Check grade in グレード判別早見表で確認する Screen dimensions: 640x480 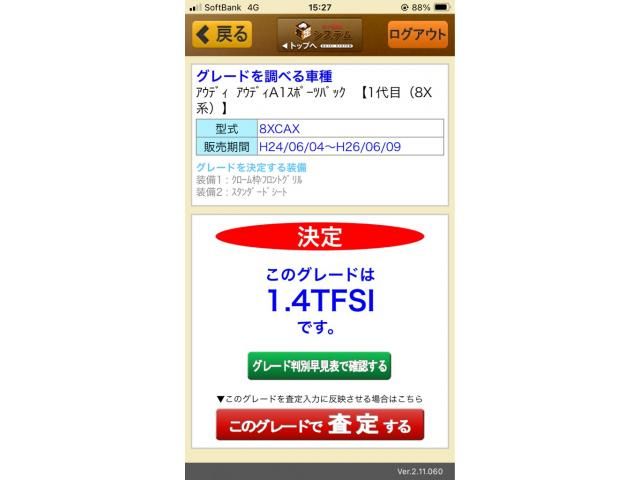pos(319,366)
